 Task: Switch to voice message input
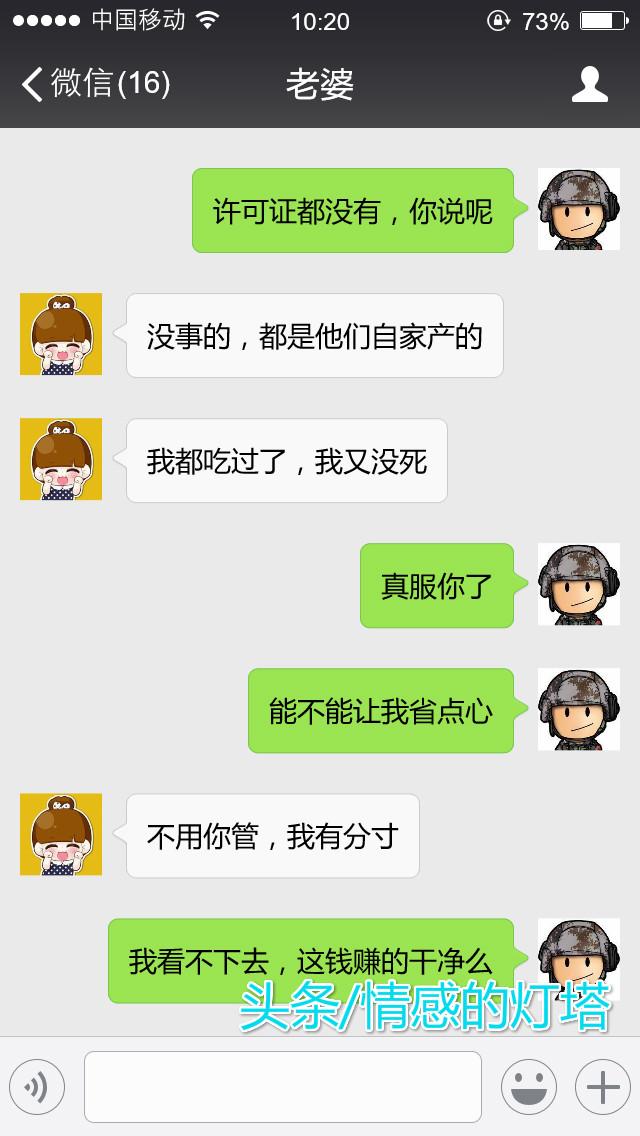[x=37, y=1087]
